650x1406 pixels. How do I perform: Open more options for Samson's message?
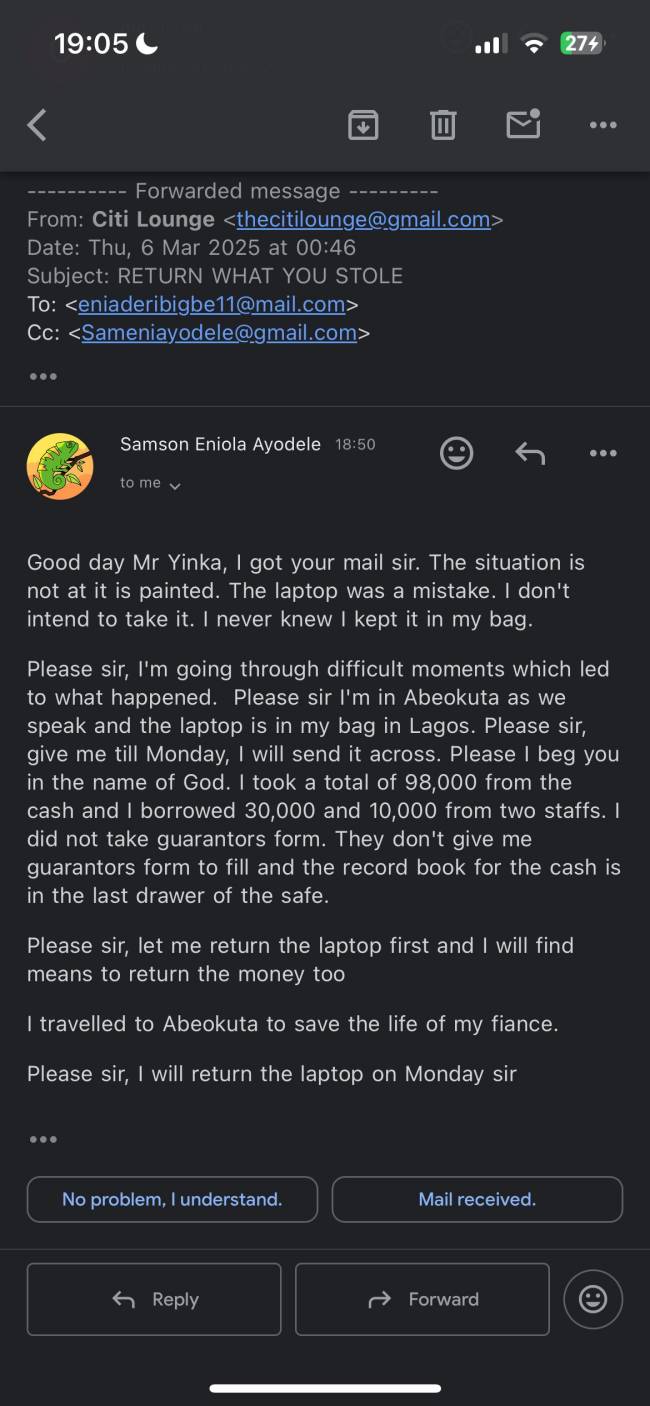pyautogui.click(x=603, y=454)
